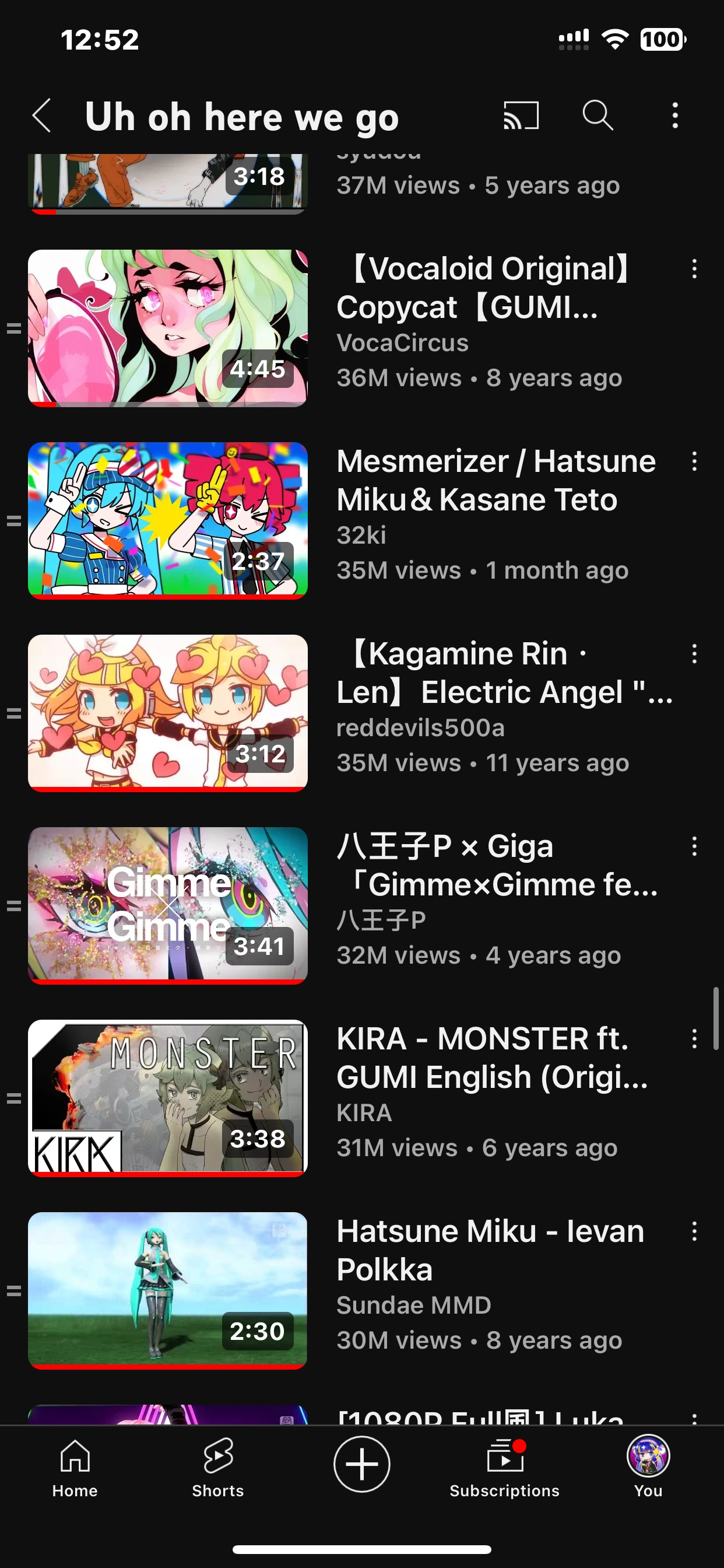Play the Copycat GUMI video by VocaCircus

[167, 328]
